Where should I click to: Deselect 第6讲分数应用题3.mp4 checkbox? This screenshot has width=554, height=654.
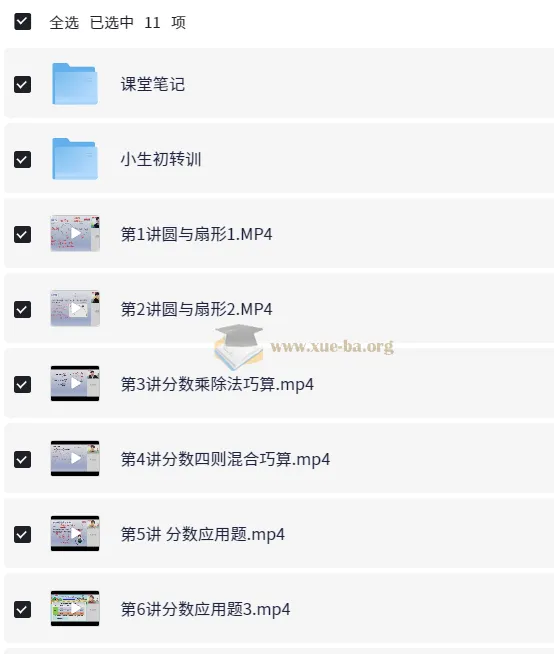23,610
